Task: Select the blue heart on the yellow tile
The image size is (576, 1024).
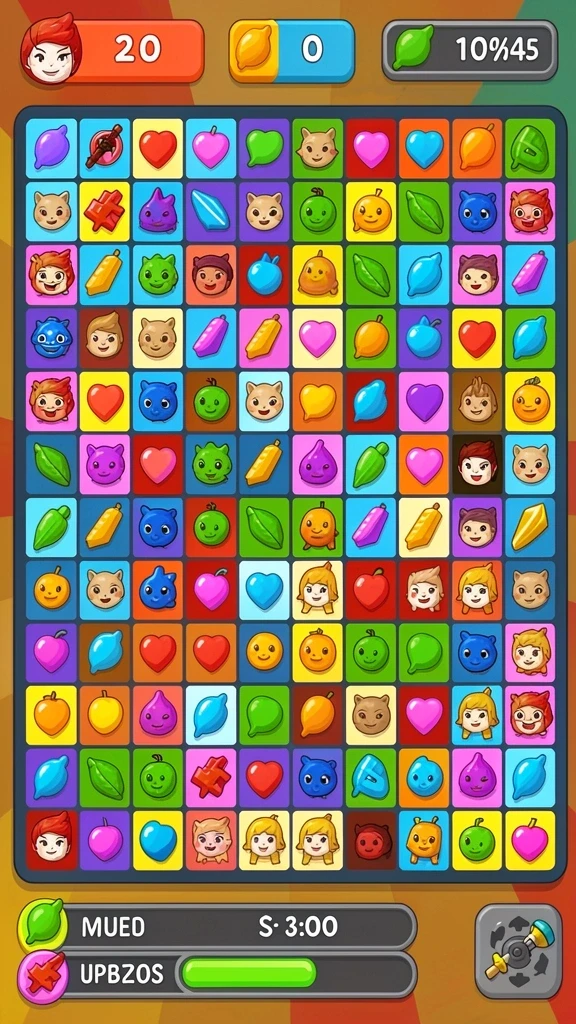Action: pos(158,840)
